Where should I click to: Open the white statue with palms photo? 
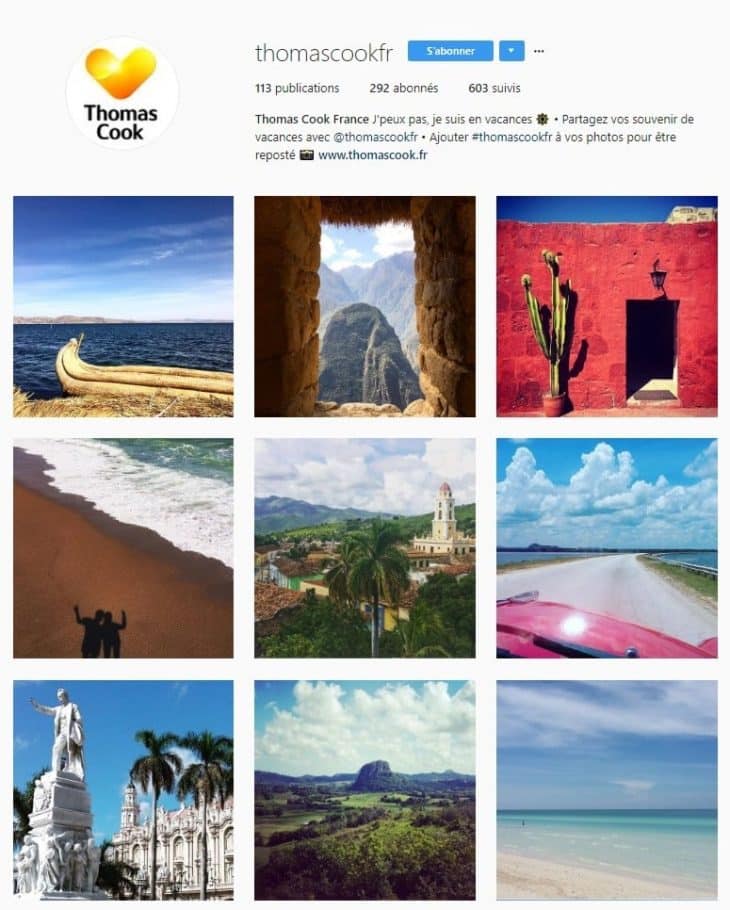point(123,790)
